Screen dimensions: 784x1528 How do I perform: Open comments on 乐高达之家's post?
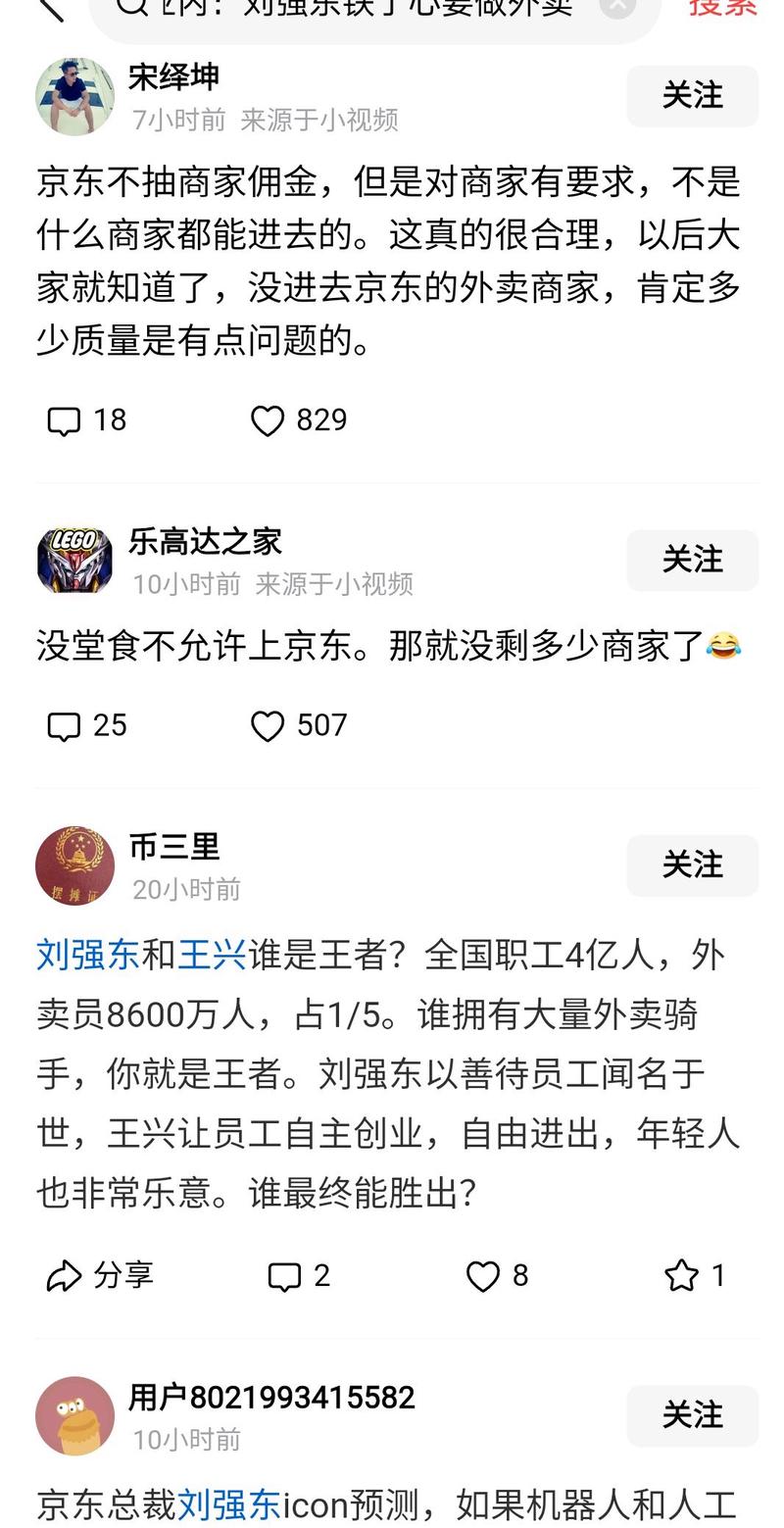pyautogui.click(x=86, y=725)
